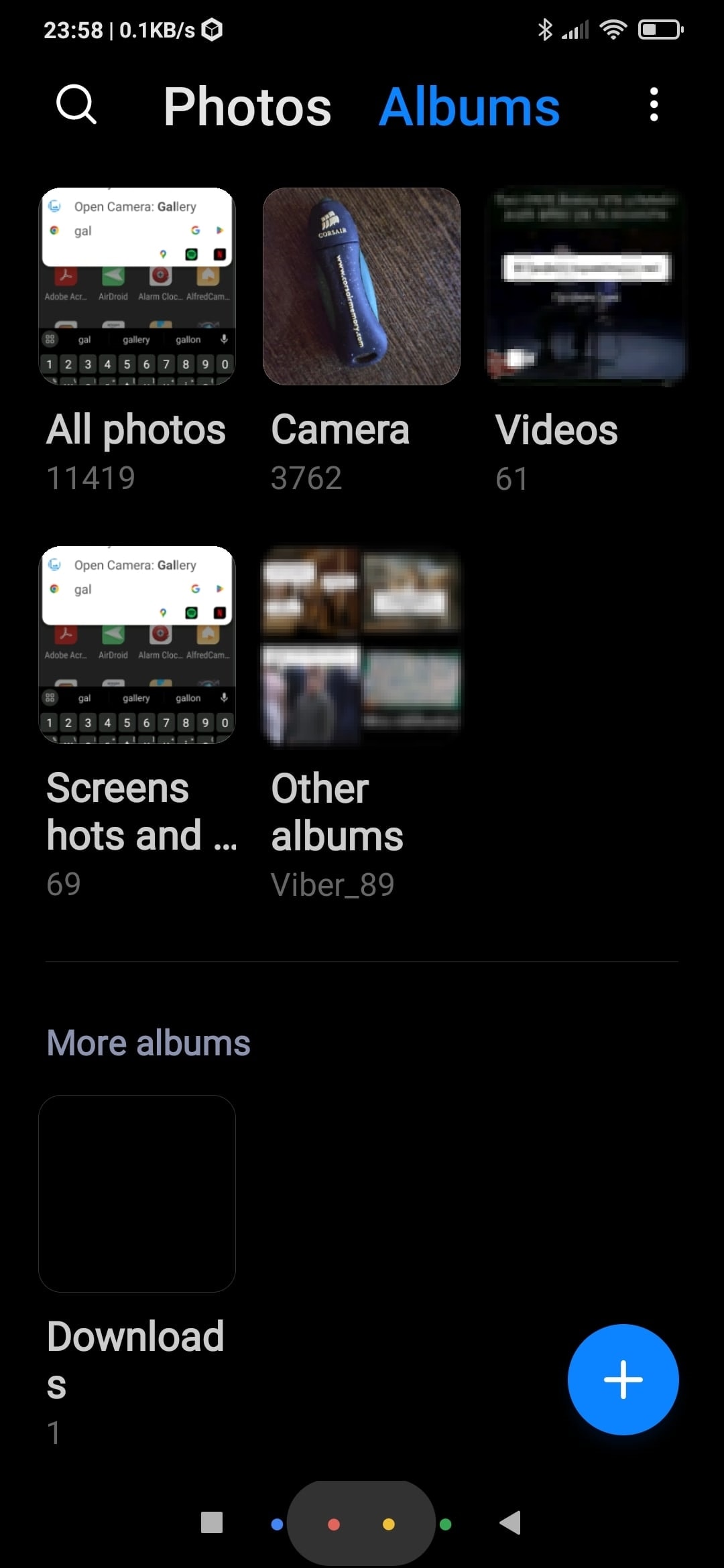Open the three-dot overflow menu
This screenshot has width=724, height=1568.
[x=654, y=105]
